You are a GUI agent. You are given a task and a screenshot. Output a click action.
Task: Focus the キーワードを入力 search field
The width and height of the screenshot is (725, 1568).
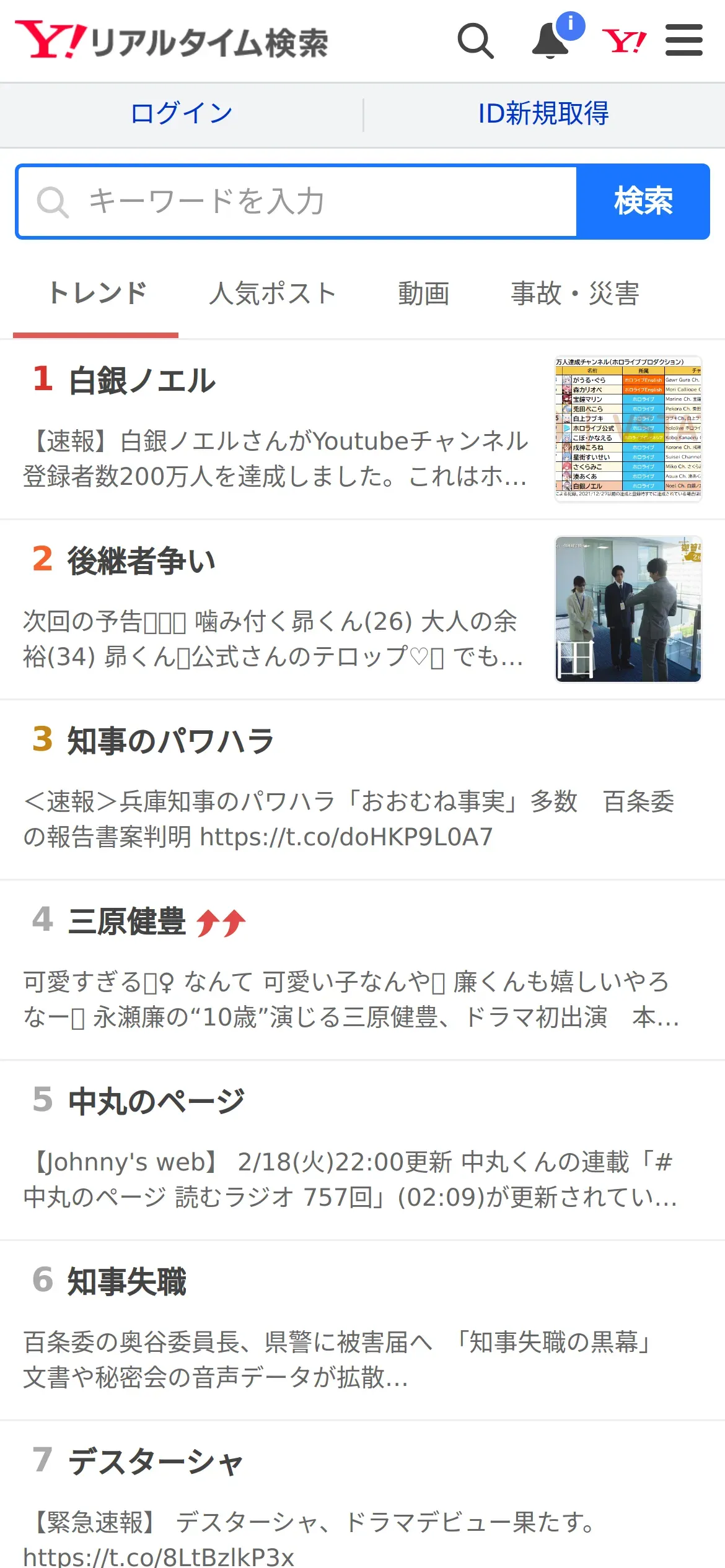(297, 202)
